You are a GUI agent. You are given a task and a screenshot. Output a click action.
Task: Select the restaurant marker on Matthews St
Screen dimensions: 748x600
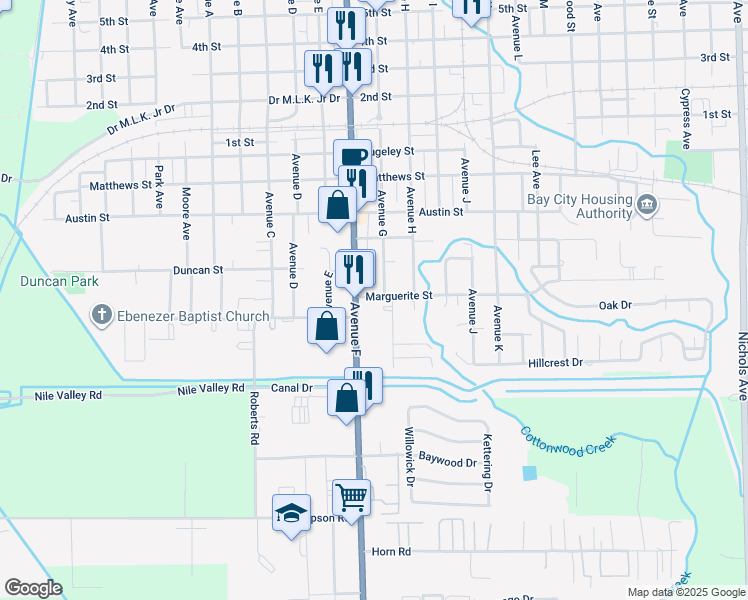357,183
